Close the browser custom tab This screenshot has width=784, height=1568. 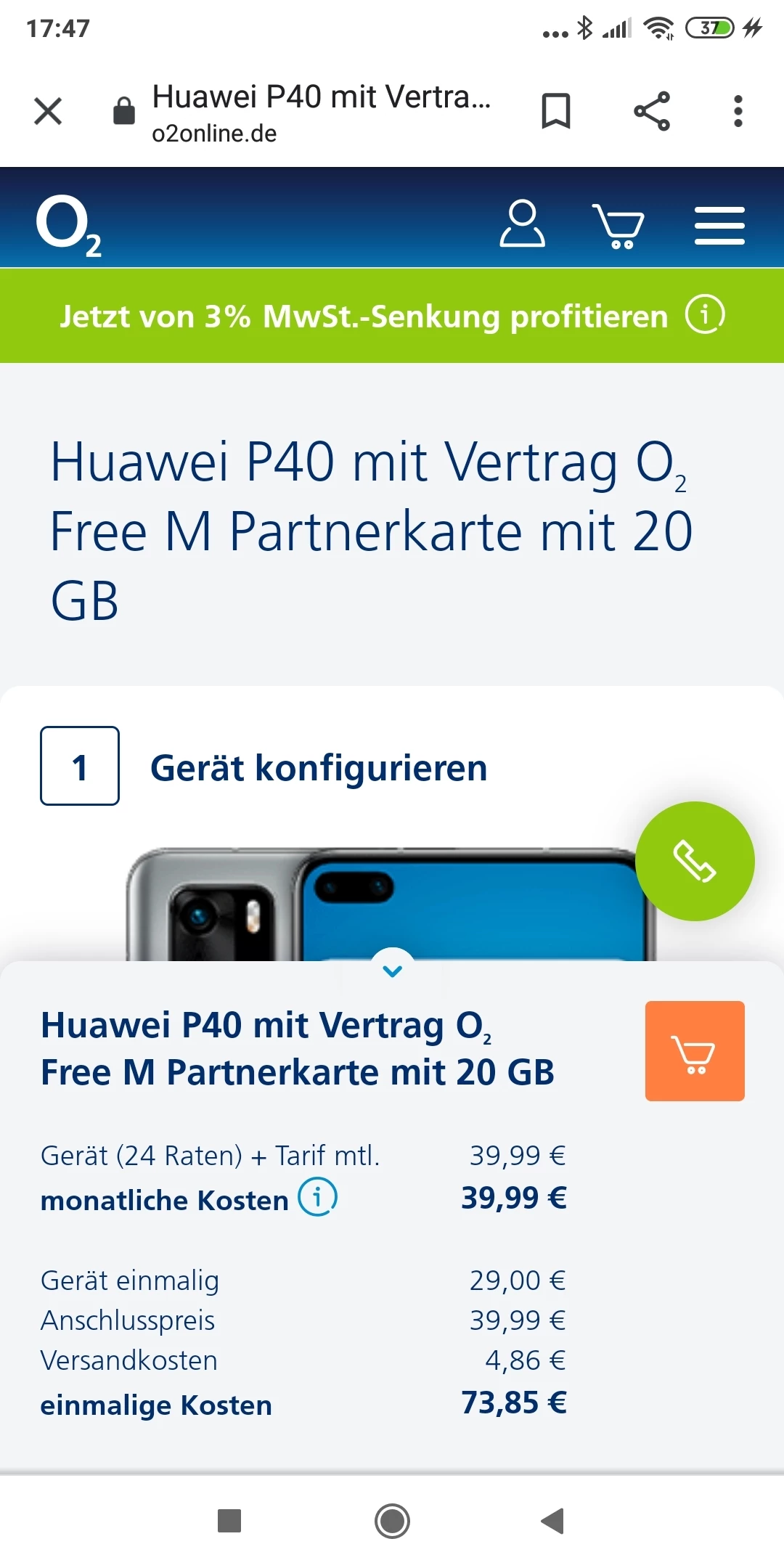tap(48, 111)
